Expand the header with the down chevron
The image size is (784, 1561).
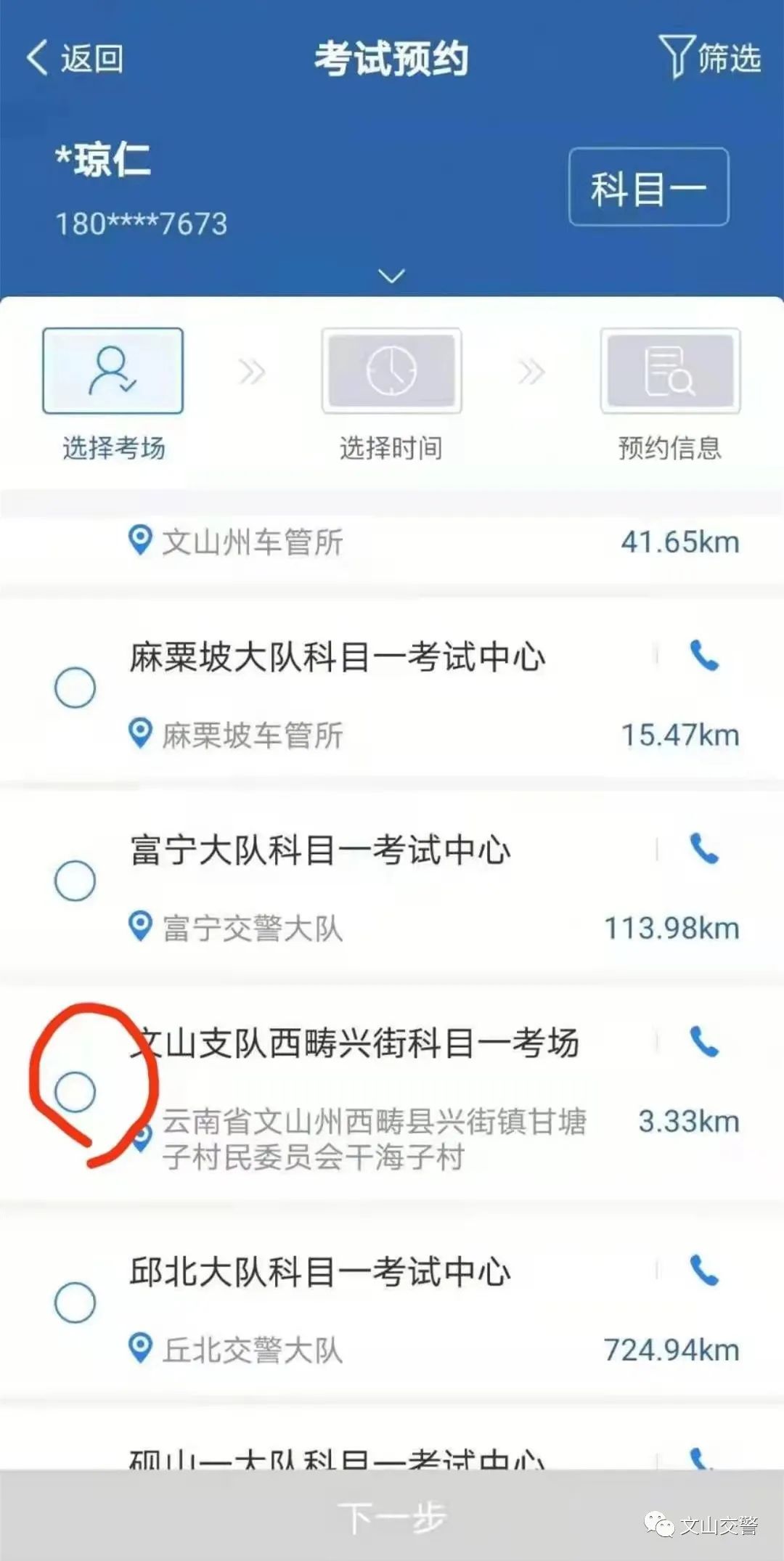pyautogui.click(x=391, y=277)
